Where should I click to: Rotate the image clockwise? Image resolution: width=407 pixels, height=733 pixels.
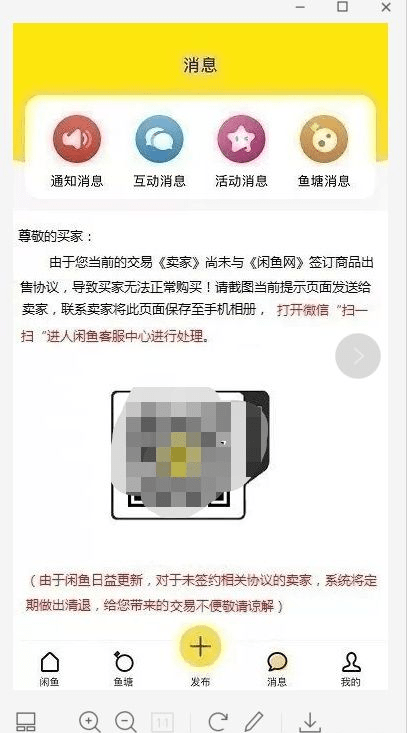click(x=218, y=721)
